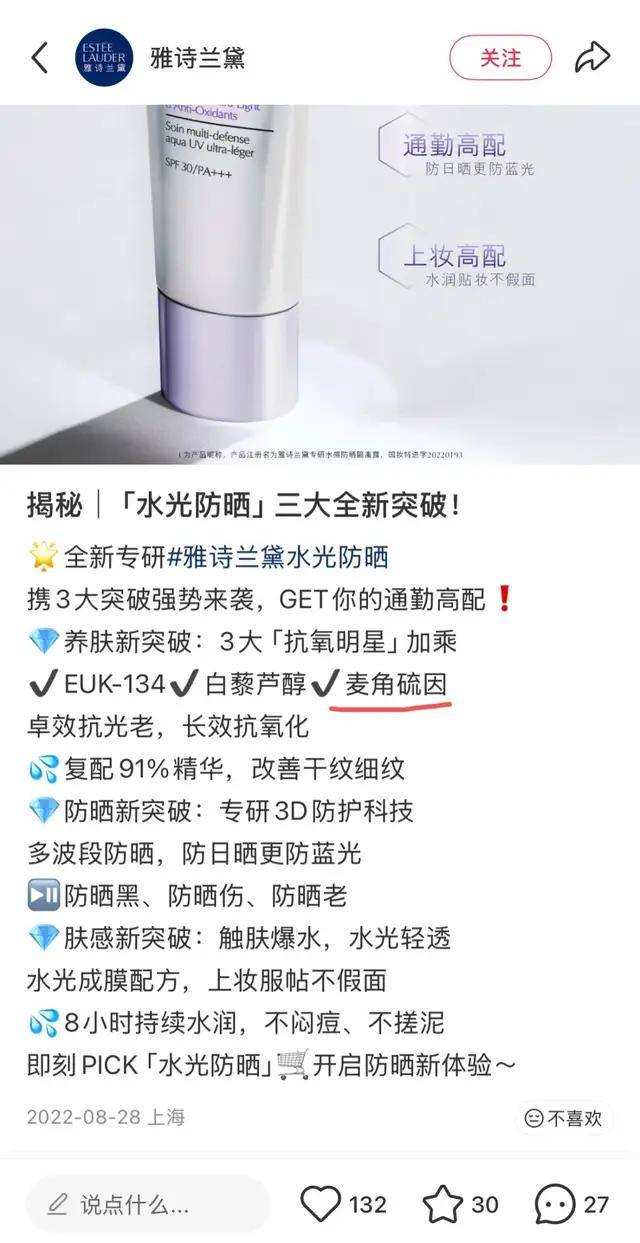Go back using the arrow icon

point(40,58)
